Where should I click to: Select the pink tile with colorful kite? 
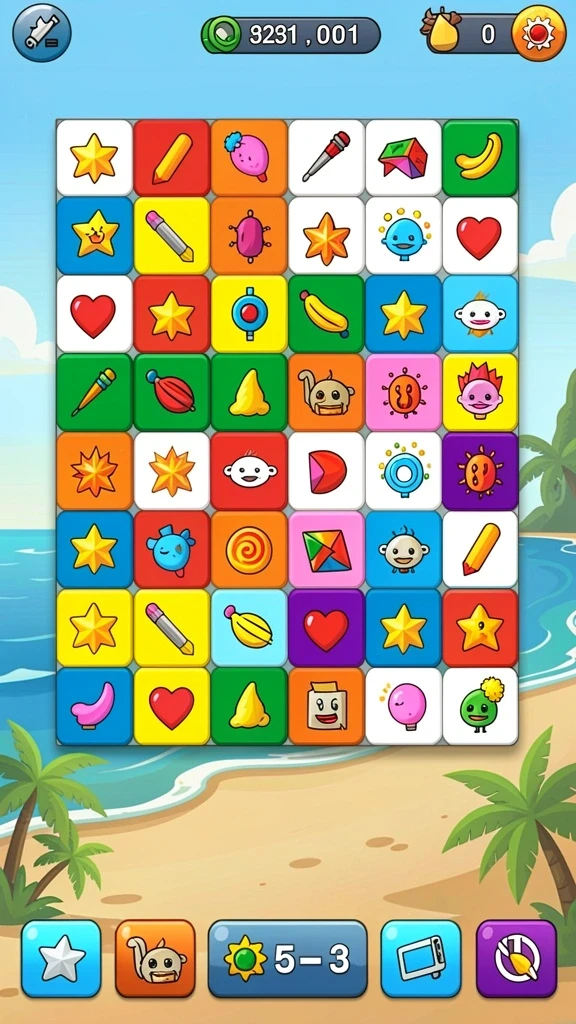[326, 549]
